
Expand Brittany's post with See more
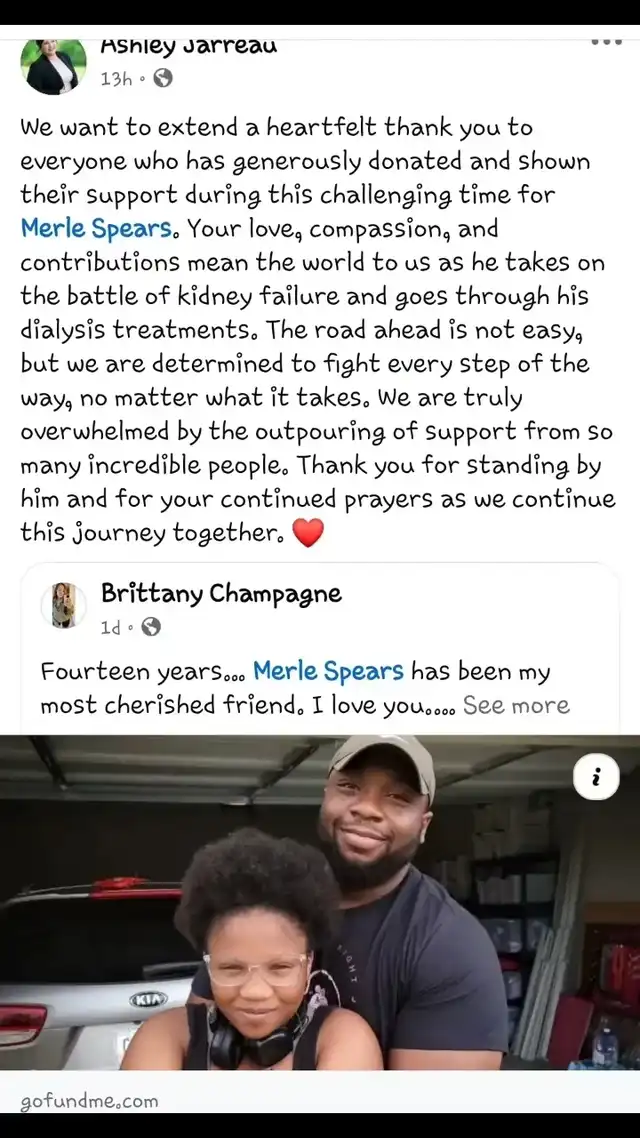pyautogui.click(x=517, y=705)
